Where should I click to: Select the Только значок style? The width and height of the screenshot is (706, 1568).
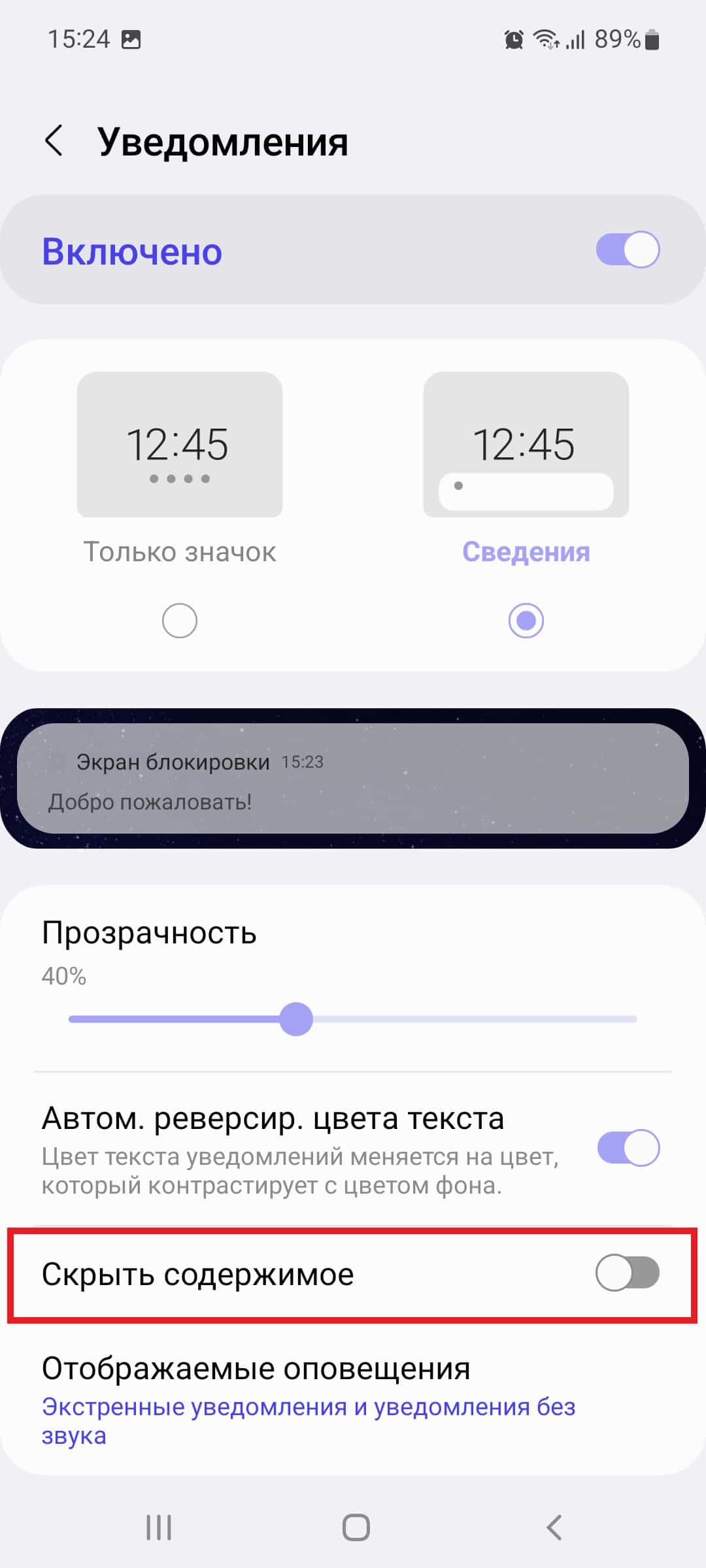point(180,620)
